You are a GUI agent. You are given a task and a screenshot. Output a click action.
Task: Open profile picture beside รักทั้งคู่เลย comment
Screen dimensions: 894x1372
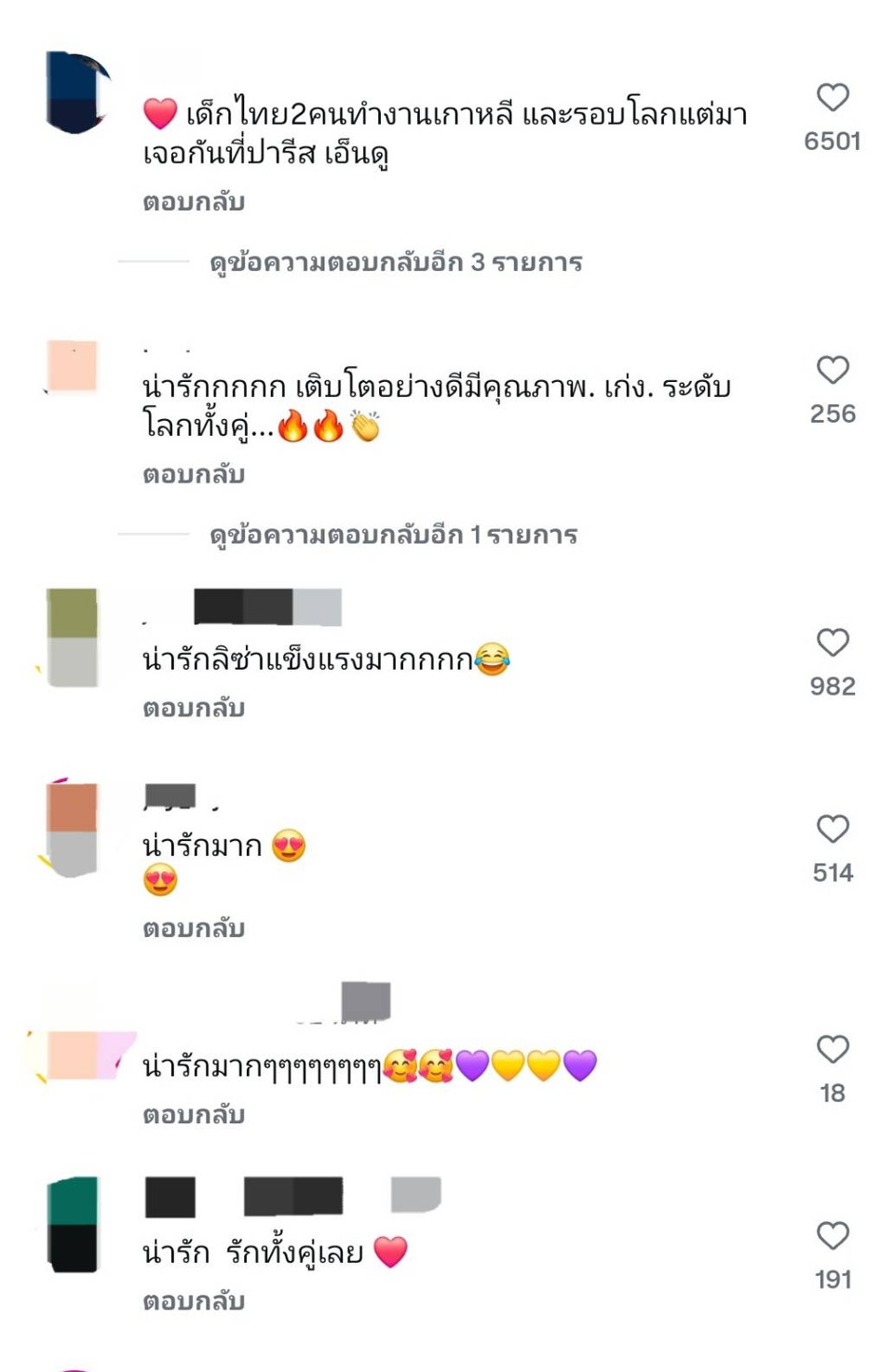point(73,1224)
